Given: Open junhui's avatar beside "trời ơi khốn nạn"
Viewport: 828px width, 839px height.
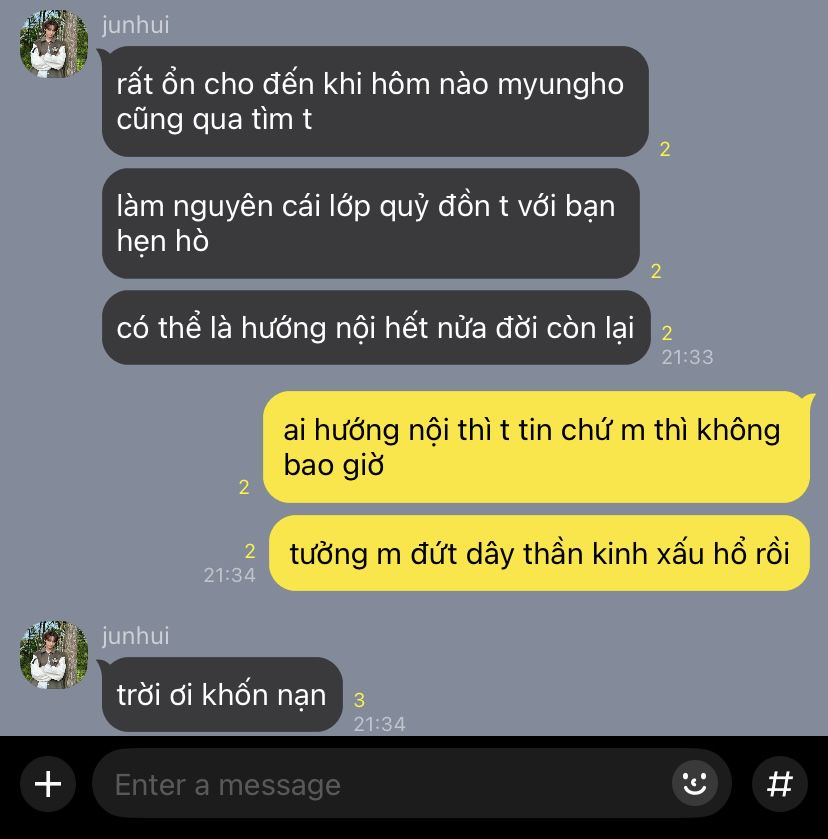Looking at the screenshot, I should point(54,654).
